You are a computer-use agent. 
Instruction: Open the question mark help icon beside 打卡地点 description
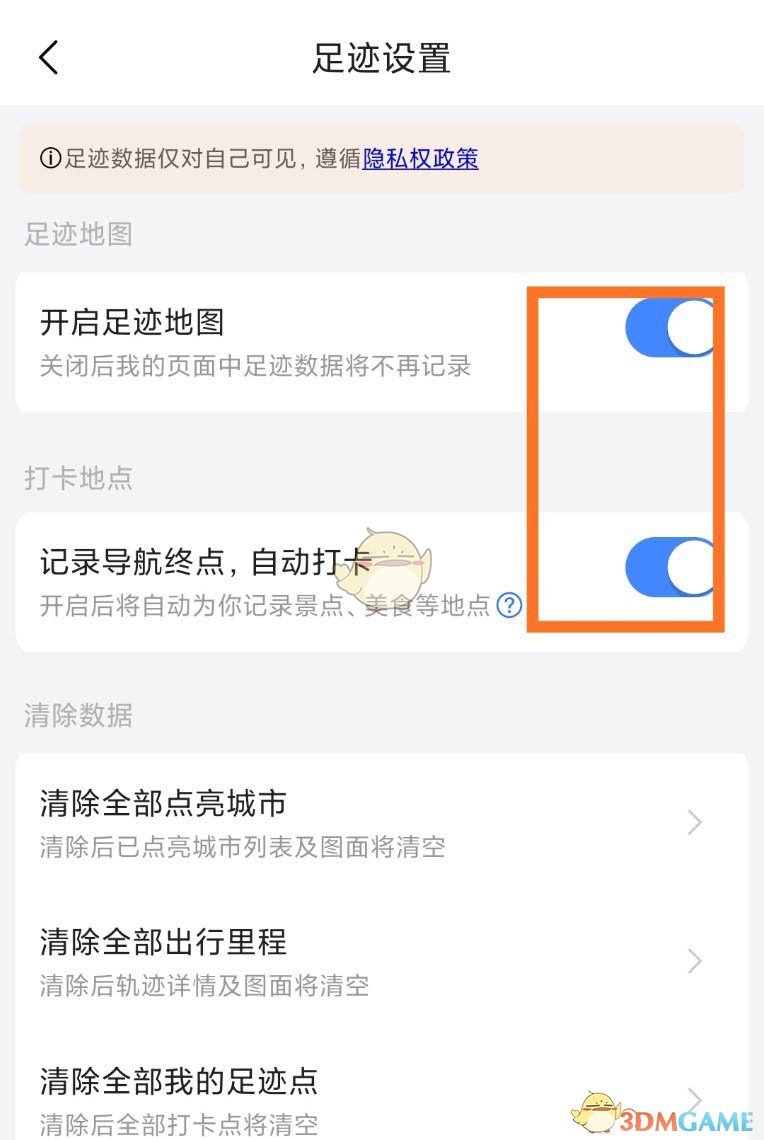(508, 604)
